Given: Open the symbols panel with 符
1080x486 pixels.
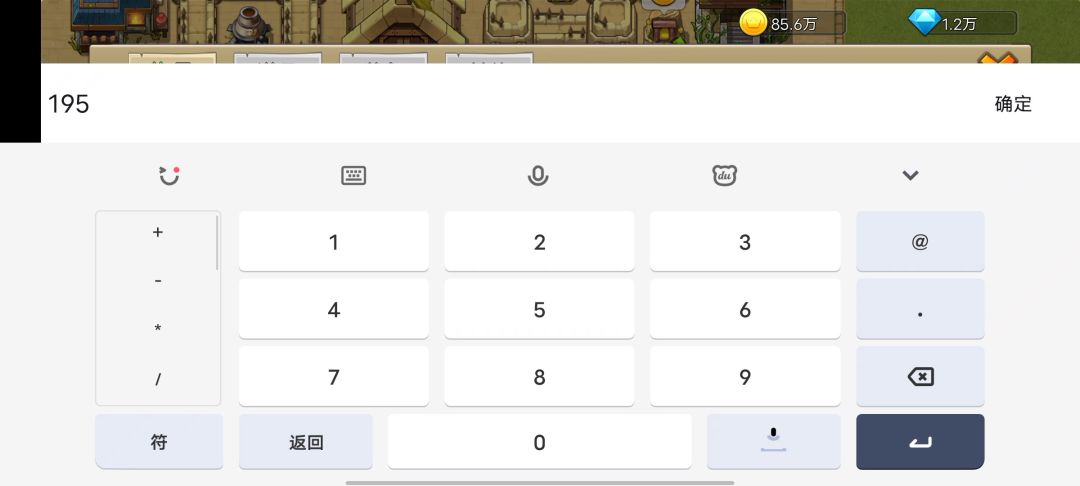Looking at the screenshot, I should pyautogui.click(x=159, y=442).
